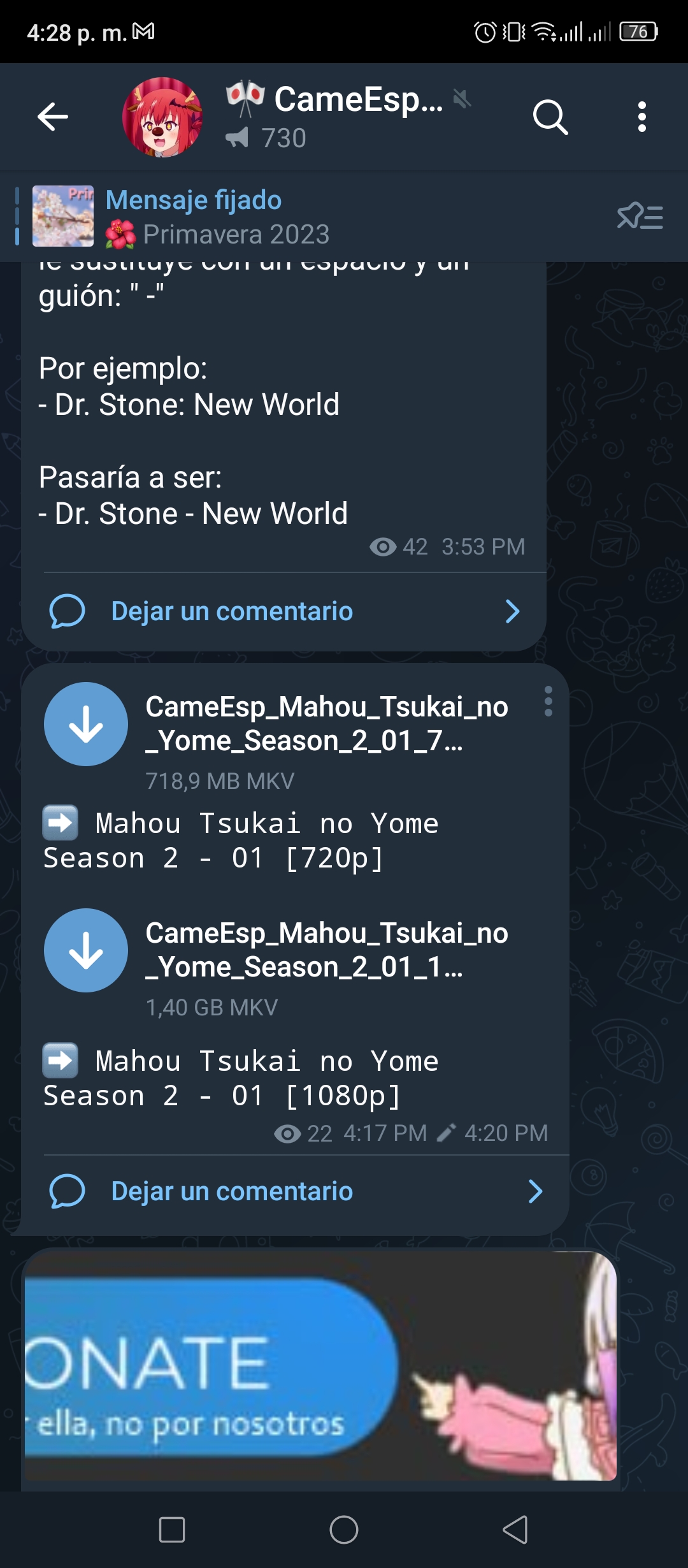Leave a comment on the Dr. Stone example post
This screenshot has width=688, height=1568.
coord(283,611)
